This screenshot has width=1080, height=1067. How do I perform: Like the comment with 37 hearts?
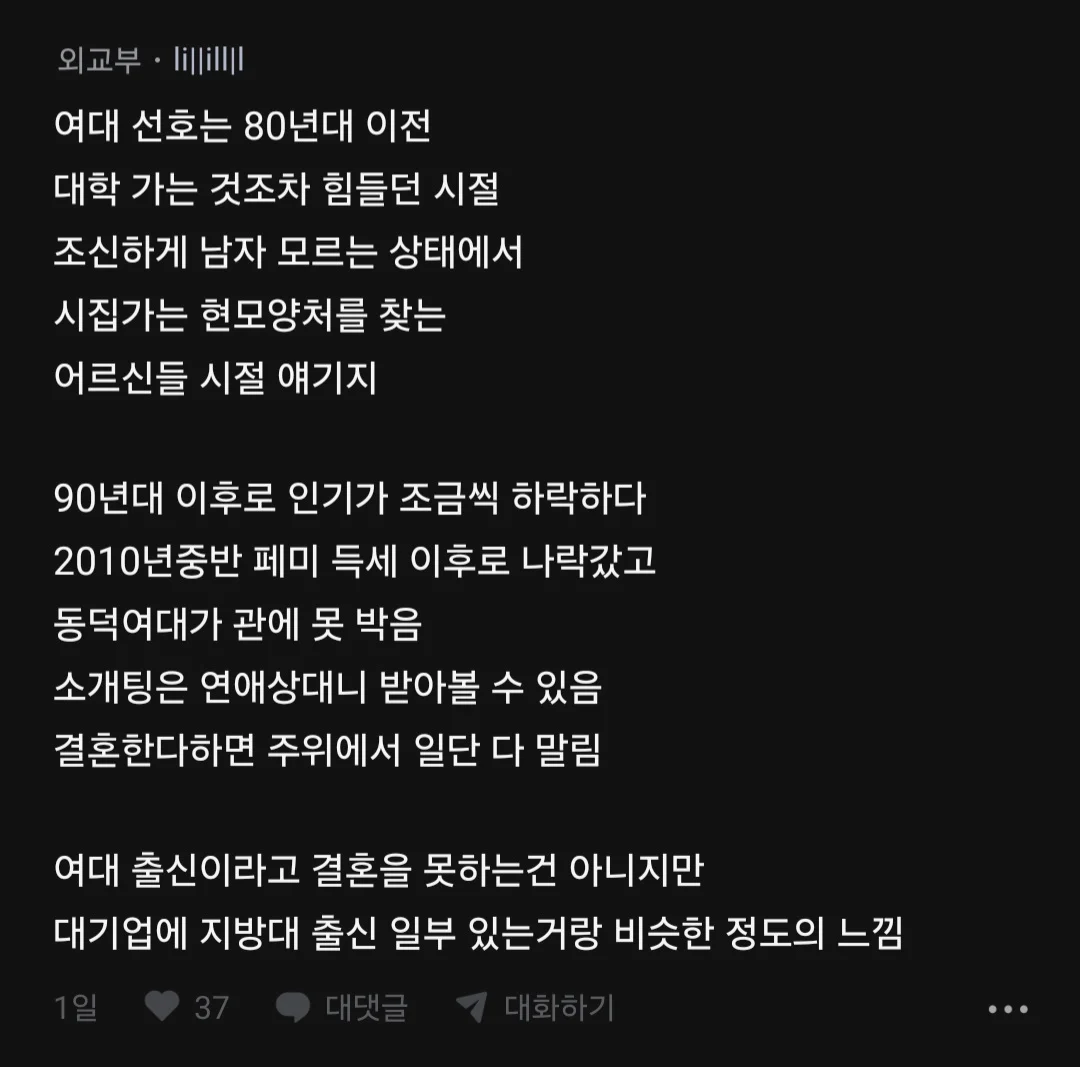tap(162, 1007)
